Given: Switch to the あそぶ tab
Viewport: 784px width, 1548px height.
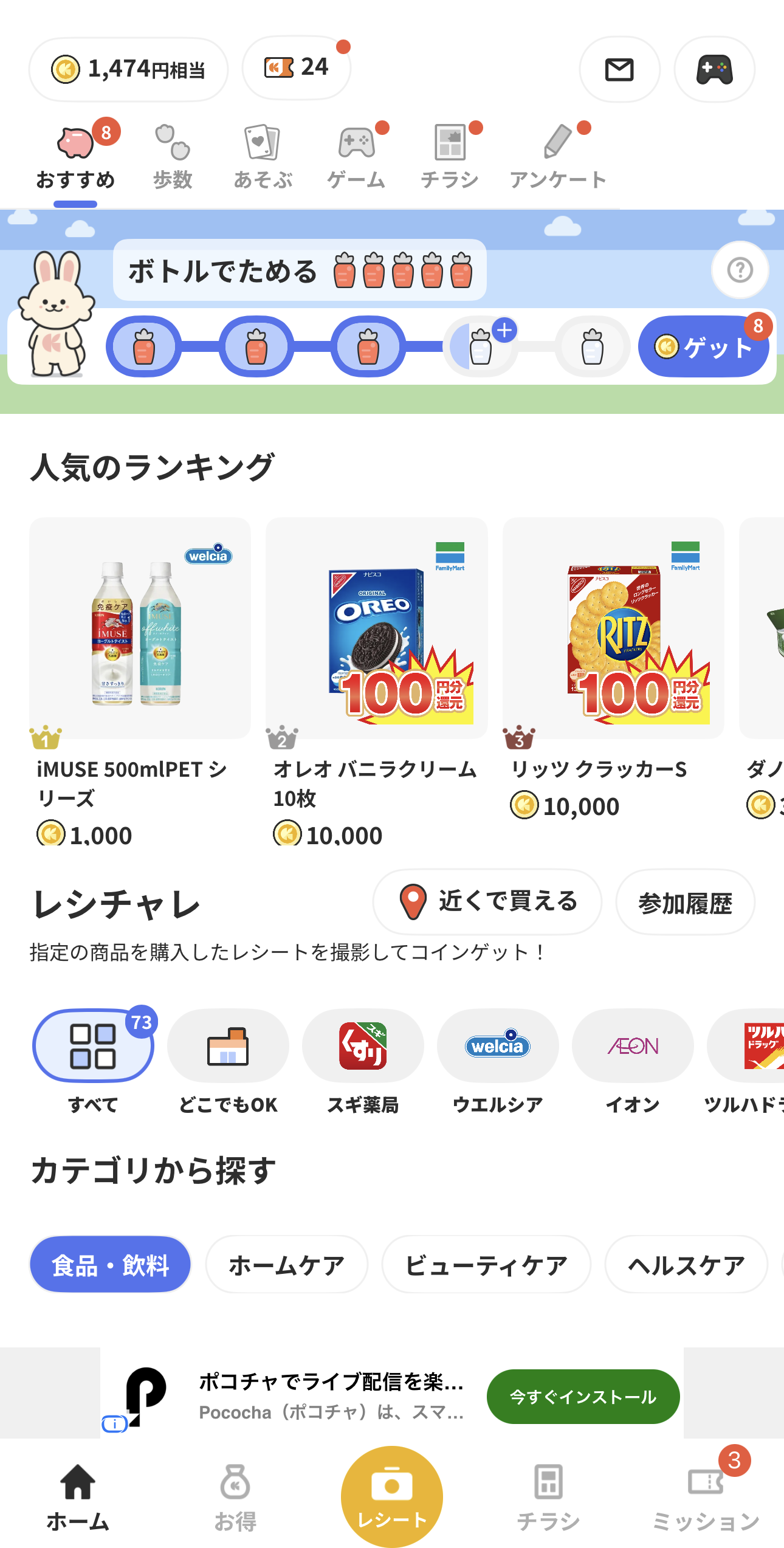Looking at the screenshot, I should click(263, 157).
